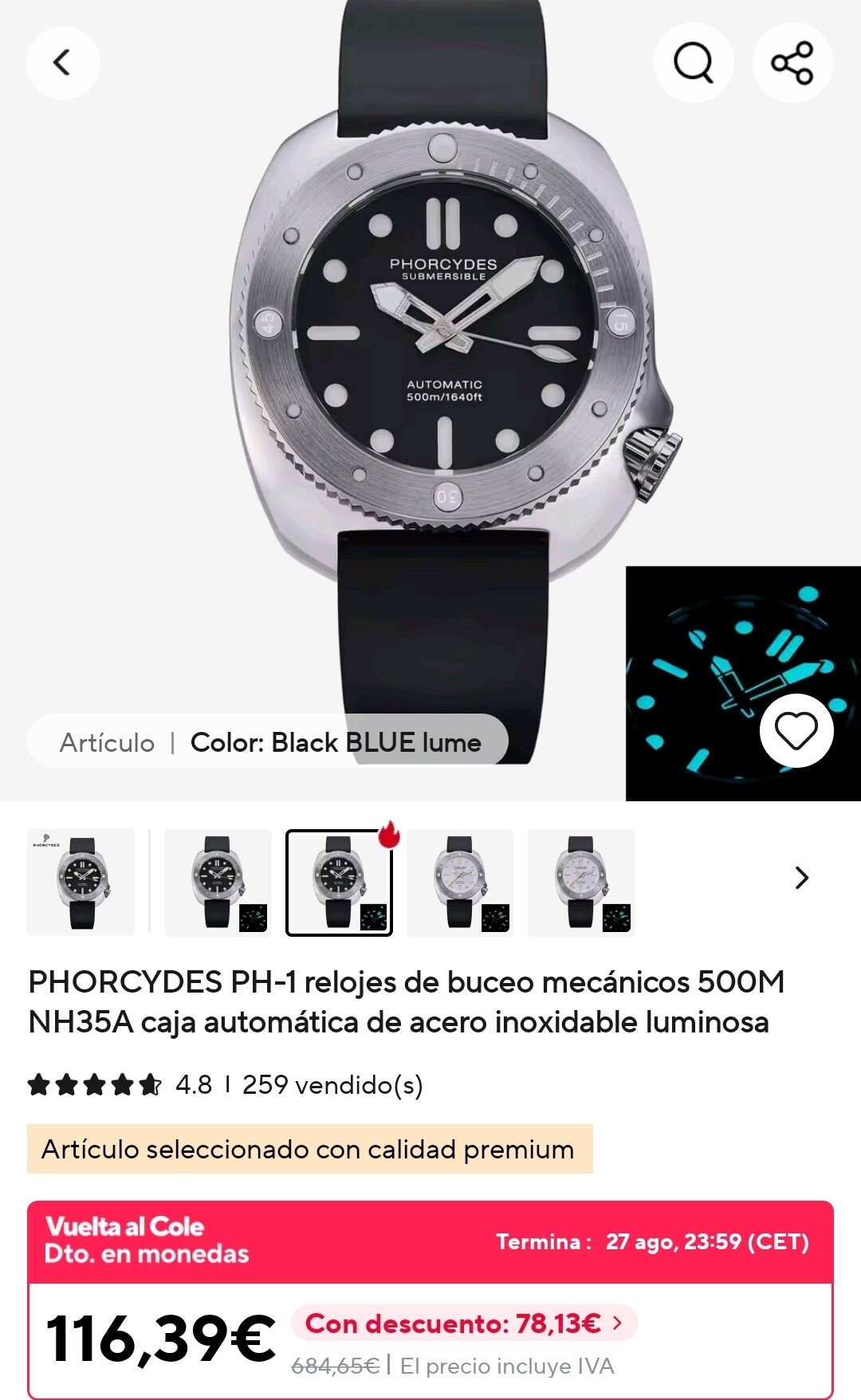The width and height of the screenshot is (861, 1400).
Task: Go back to the previous page
Action: [63, 62]
